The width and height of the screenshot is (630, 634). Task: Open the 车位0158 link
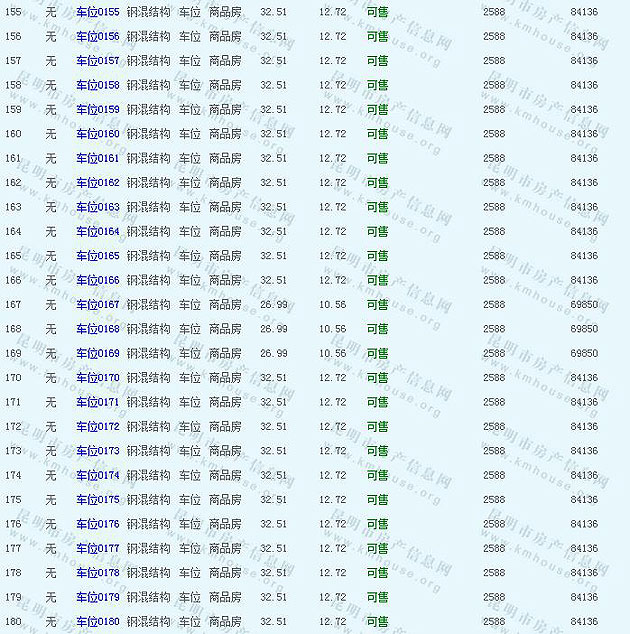pos(98,85)
